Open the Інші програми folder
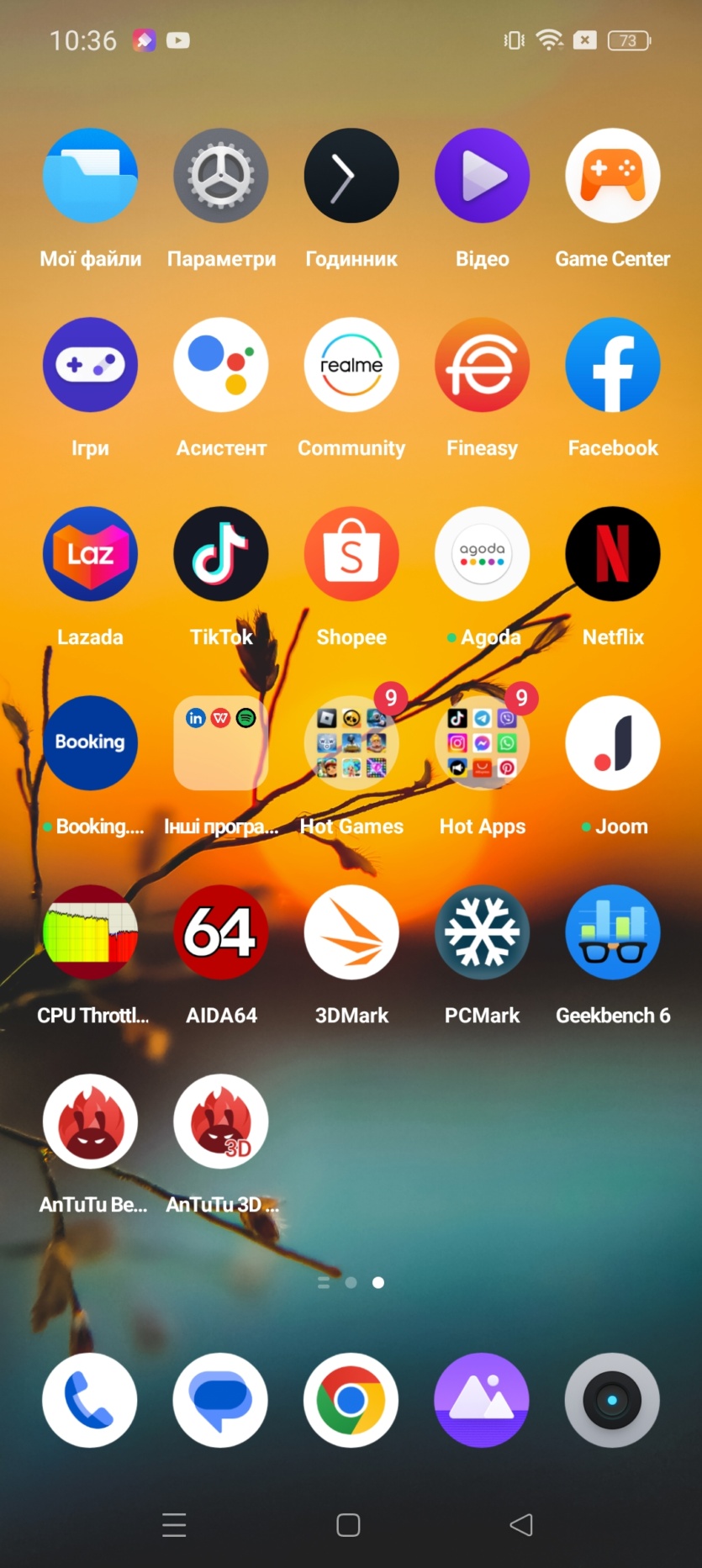 tap(221, 743)
